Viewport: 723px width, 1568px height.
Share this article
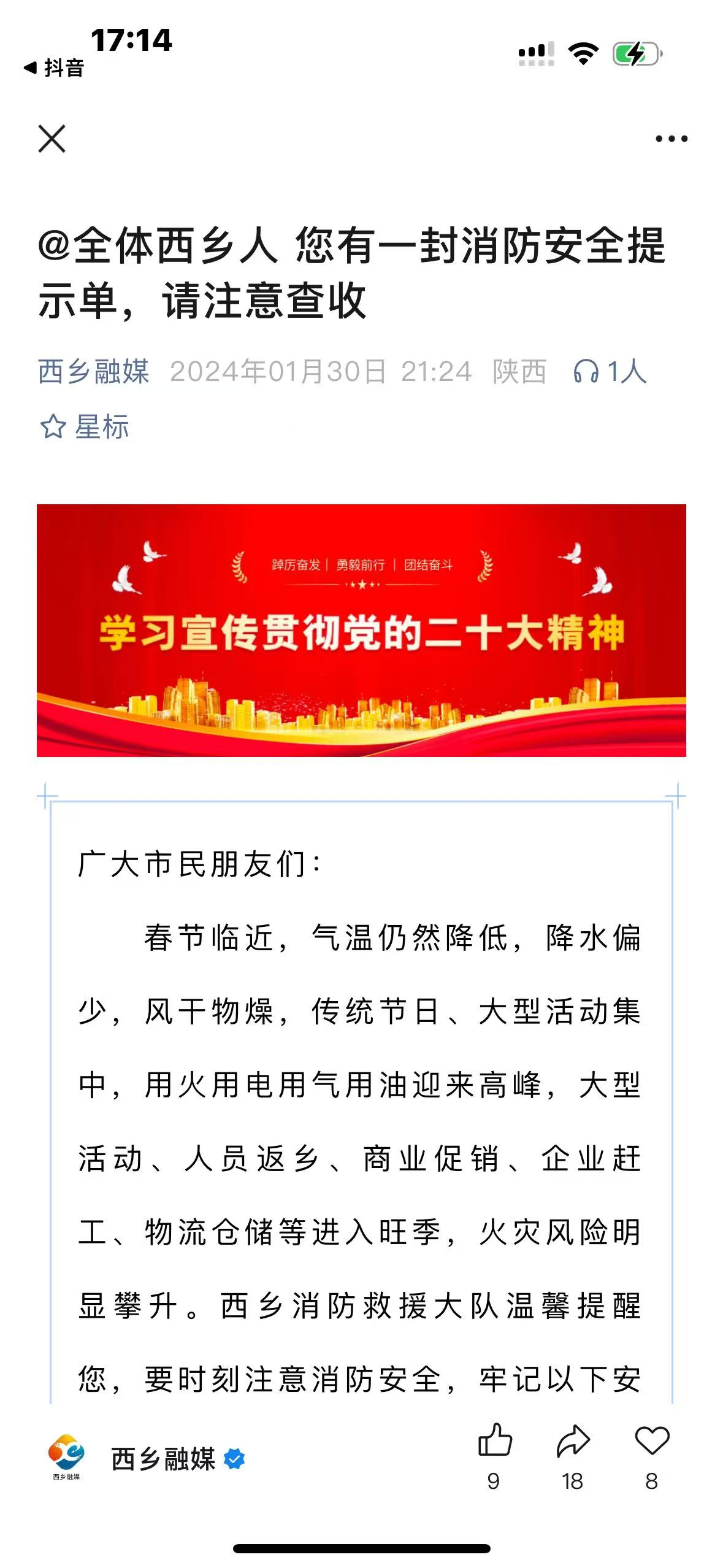tap(573, 1441)
